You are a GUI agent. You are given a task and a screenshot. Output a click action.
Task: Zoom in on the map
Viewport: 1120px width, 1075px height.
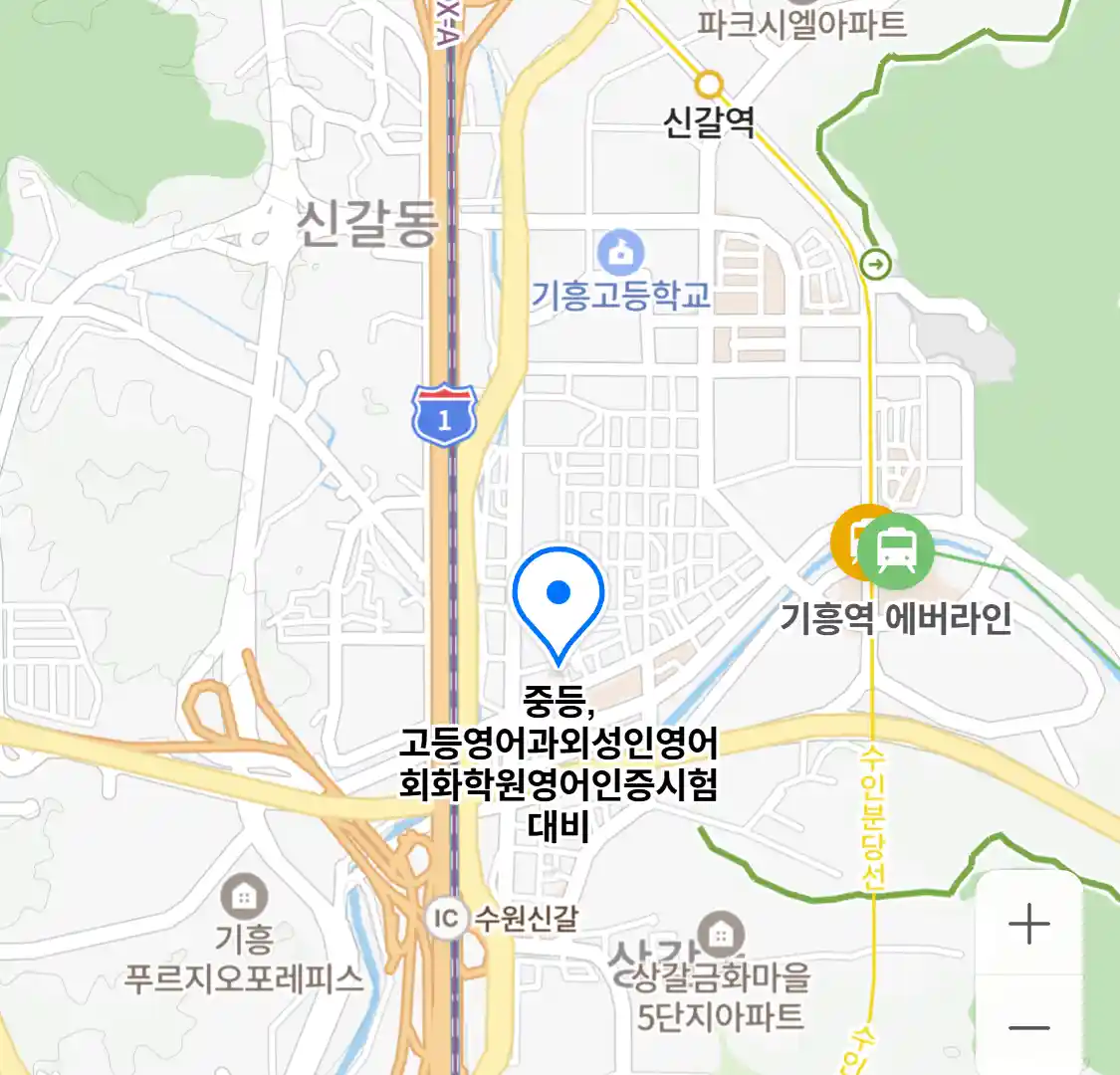1028,924
